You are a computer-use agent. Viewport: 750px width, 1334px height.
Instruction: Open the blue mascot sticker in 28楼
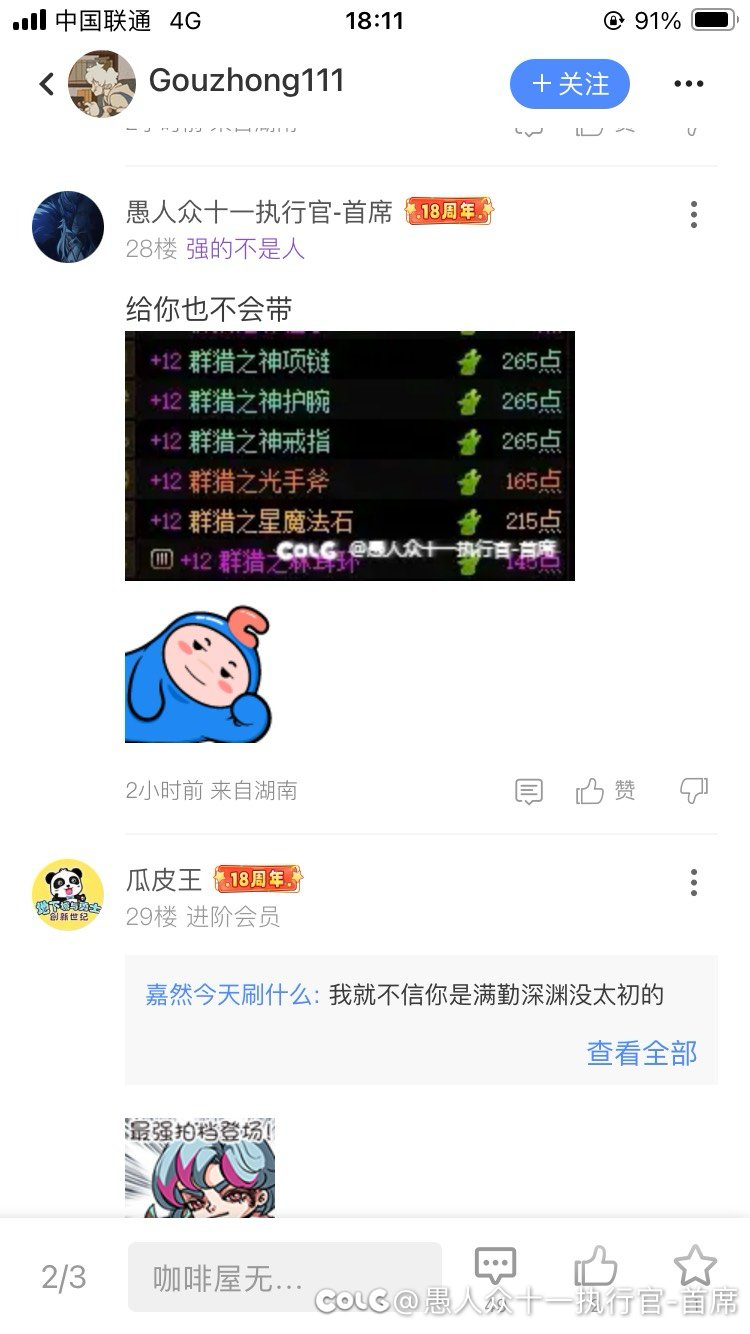197,673
